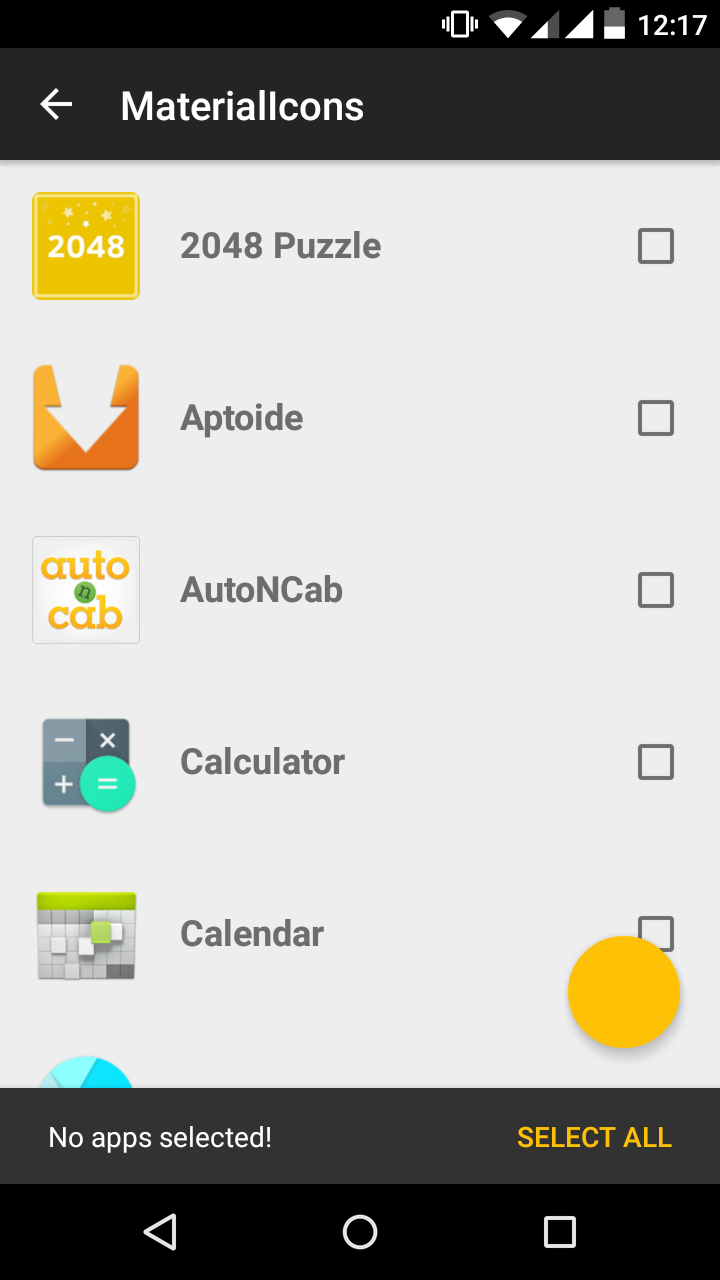Tap the Calendar app row
The width and height of the screenshot is (720, 1280).
[x=252, y=934]
